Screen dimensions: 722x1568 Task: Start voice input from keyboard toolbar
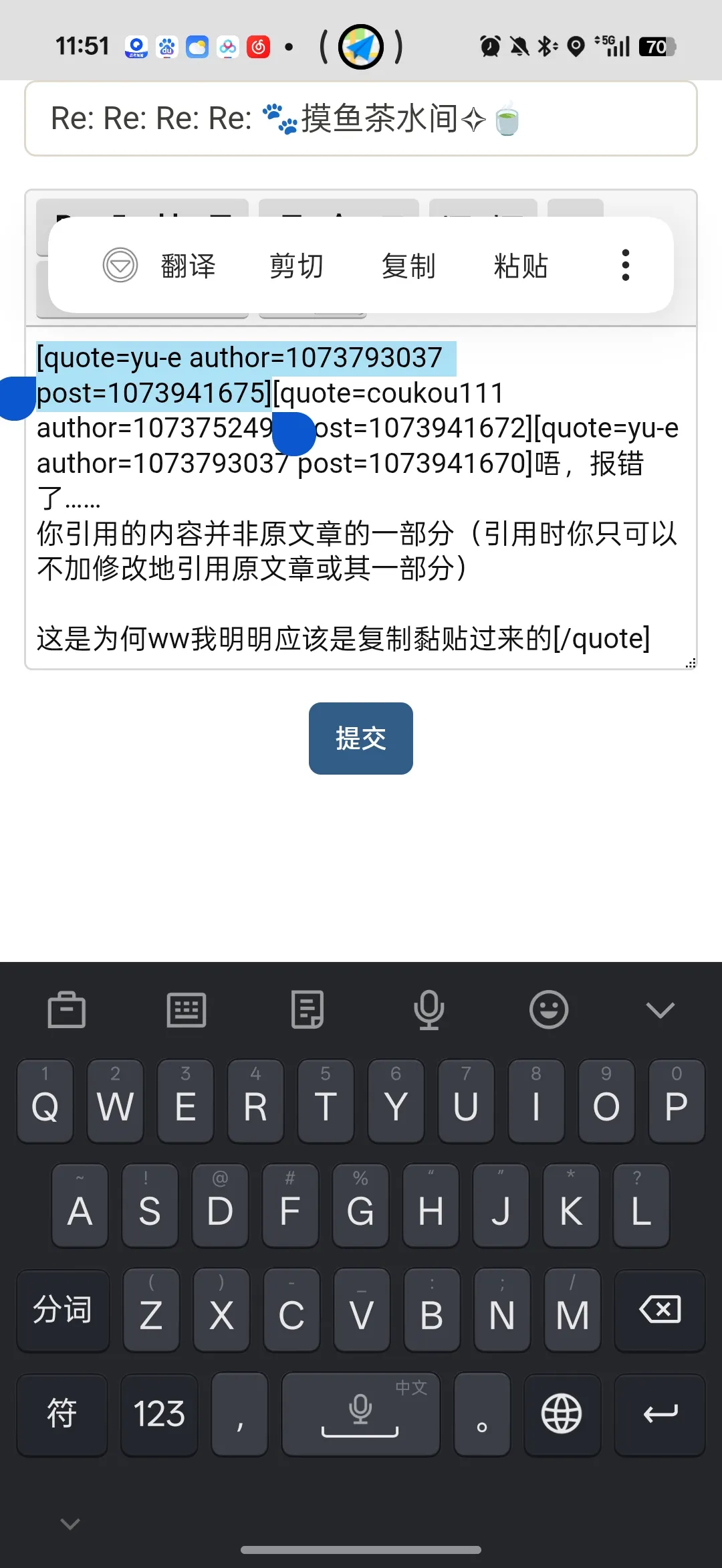click(x=429, y=1009)
